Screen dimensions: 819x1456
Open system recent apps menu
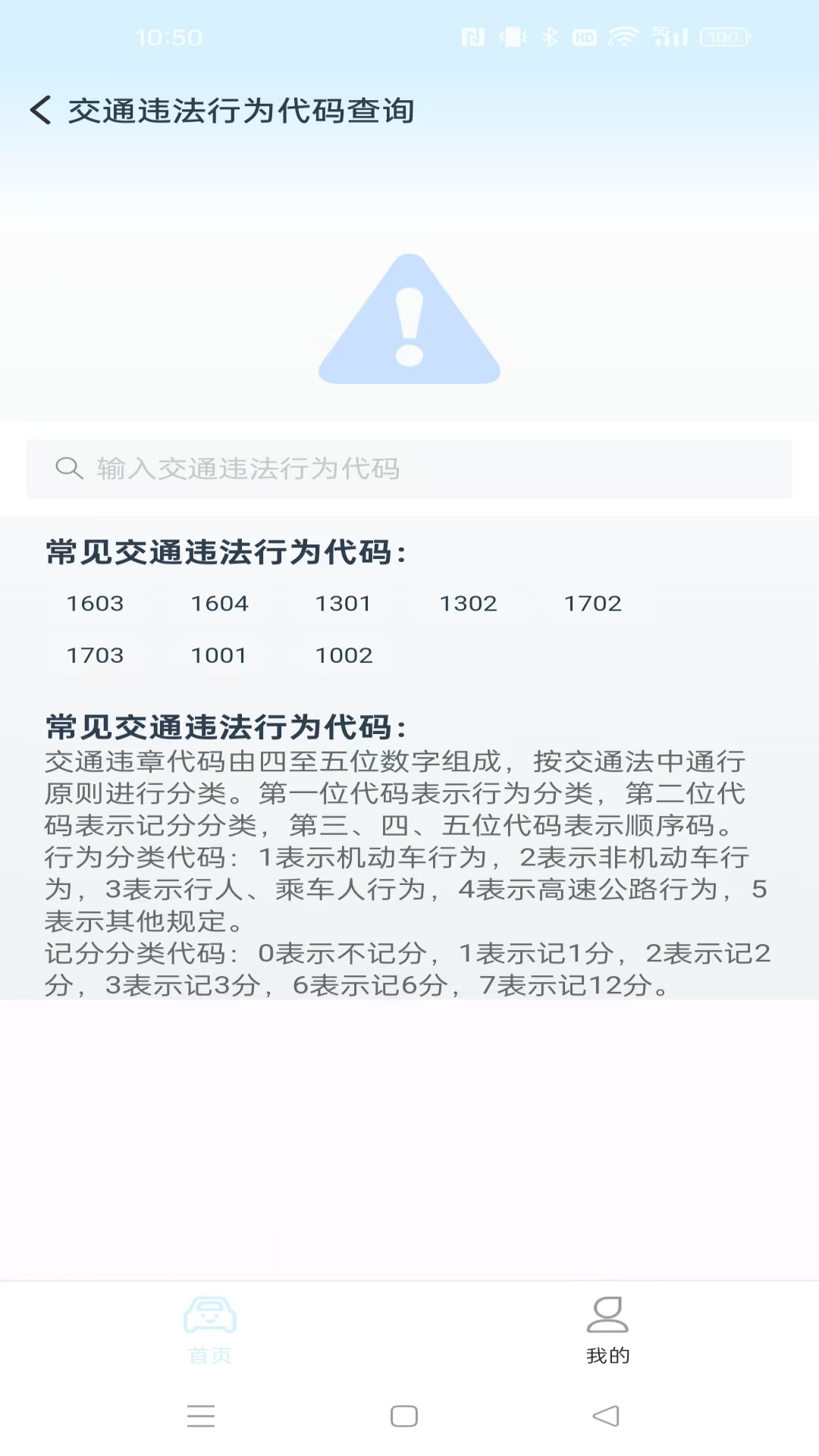201,1416
